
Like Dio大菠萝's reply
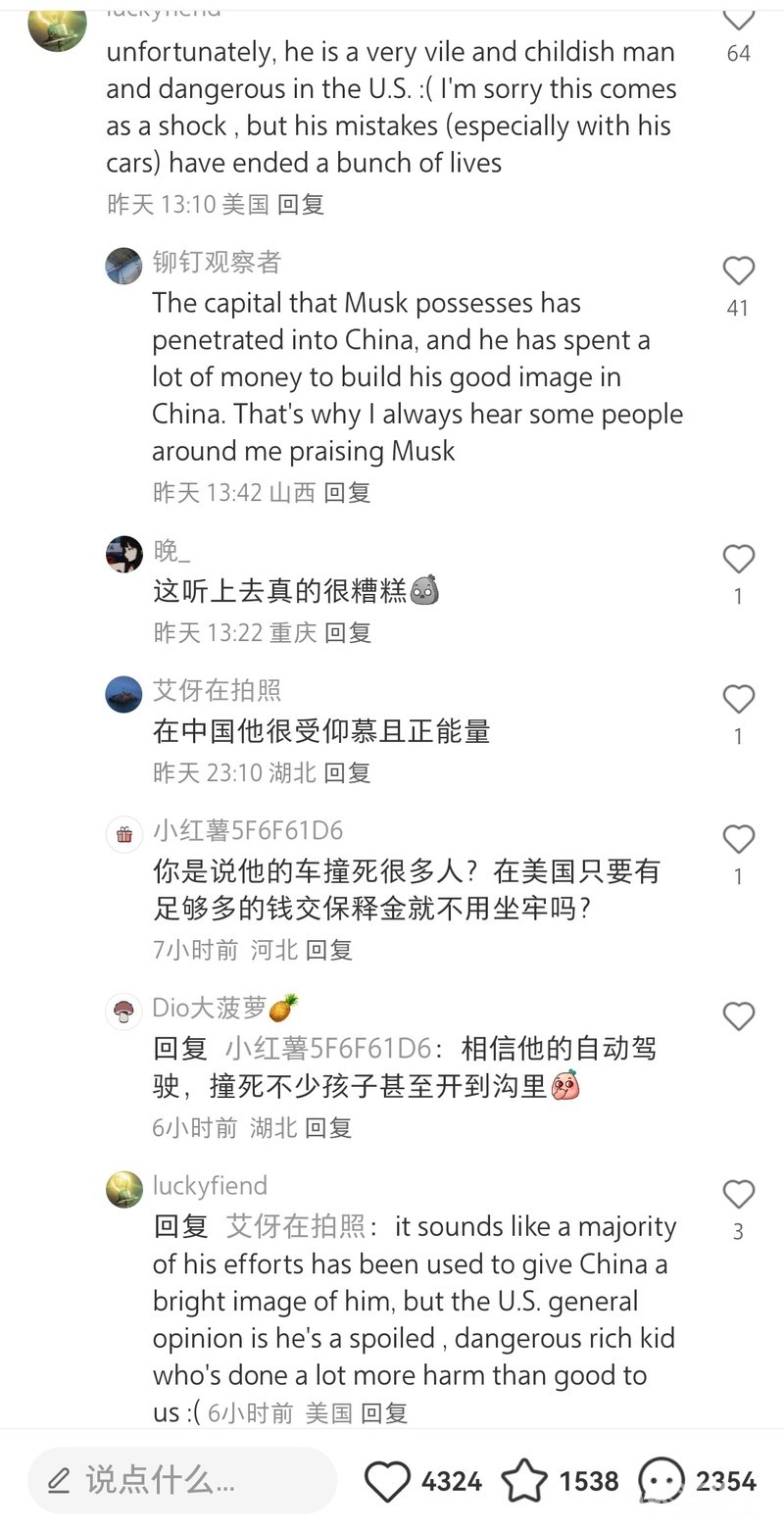tap(739, 1016)
